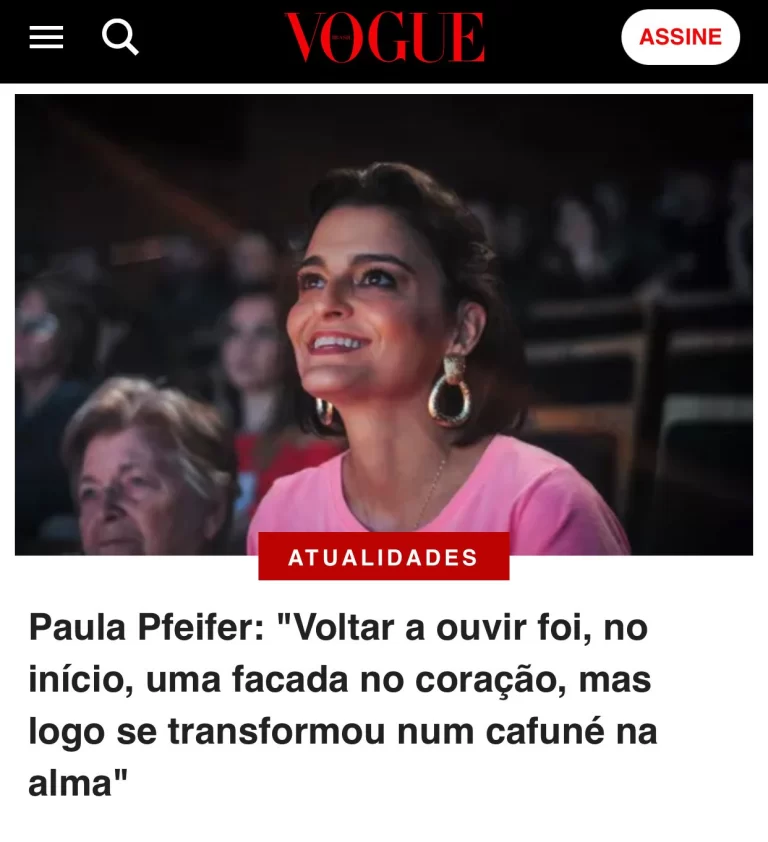
Task: Tap the Assine subscribe button
Action: [680, 37]
